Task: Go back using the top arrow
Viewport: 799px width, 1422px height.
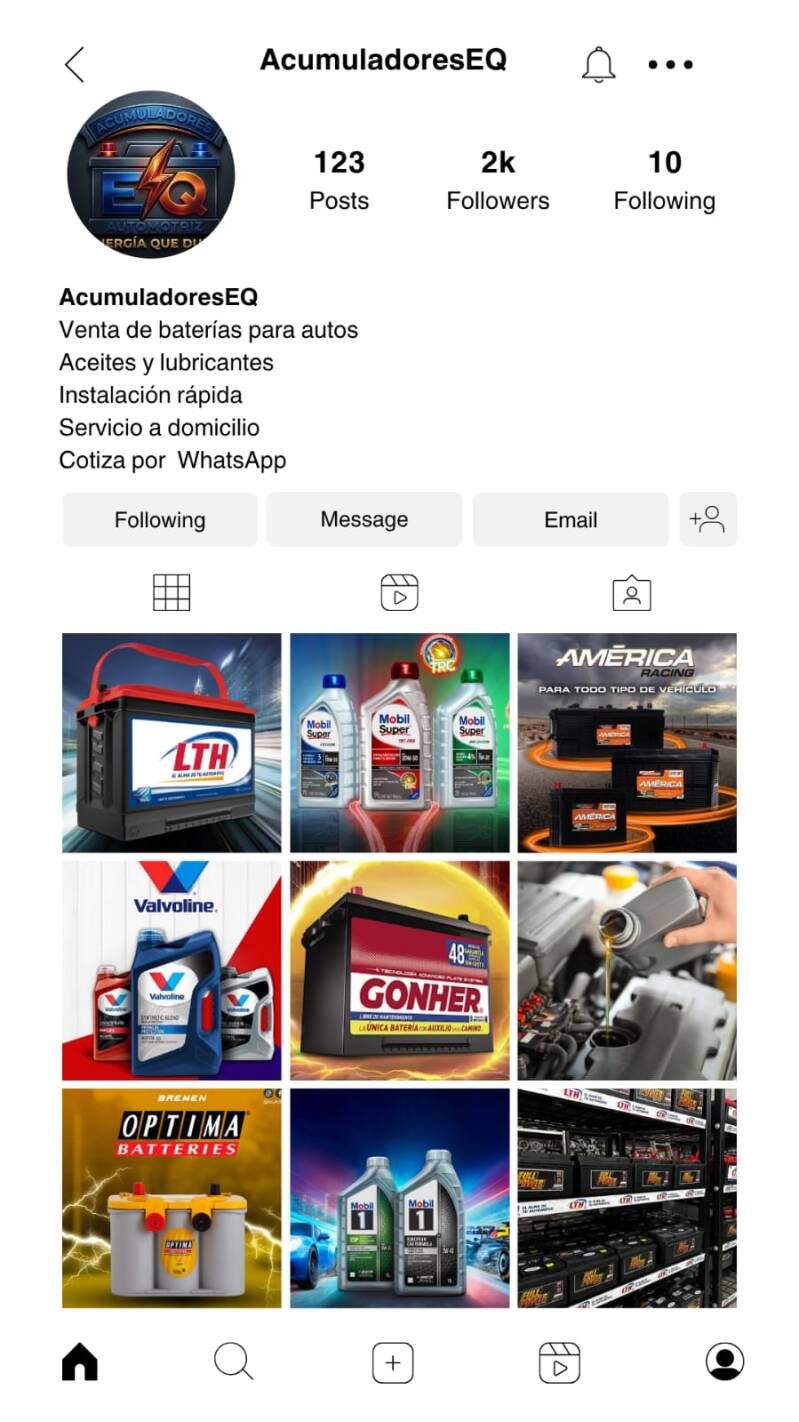Action: pos(75,64)
